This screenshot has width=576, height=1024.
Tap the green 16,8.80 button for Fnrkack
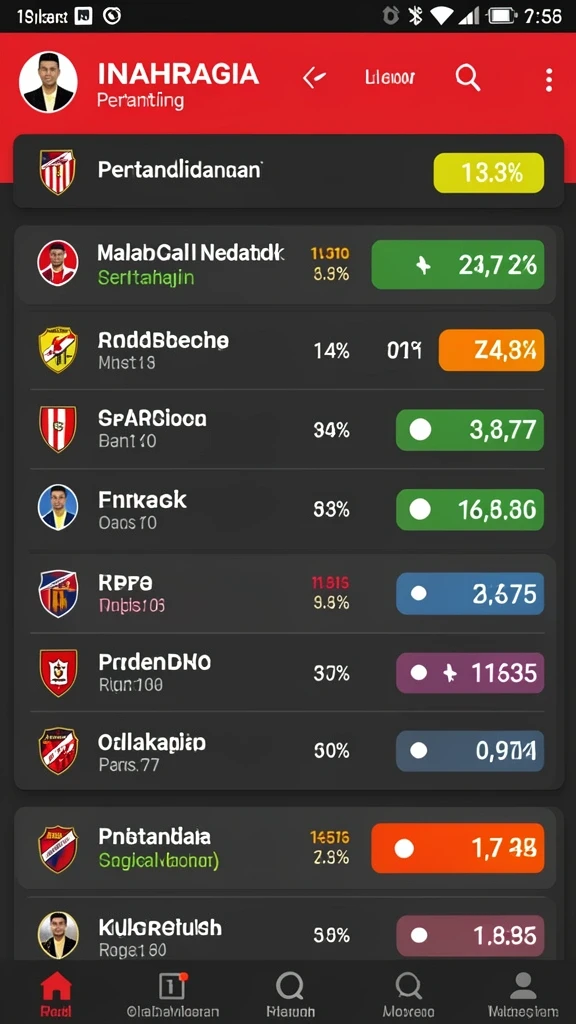470,509
